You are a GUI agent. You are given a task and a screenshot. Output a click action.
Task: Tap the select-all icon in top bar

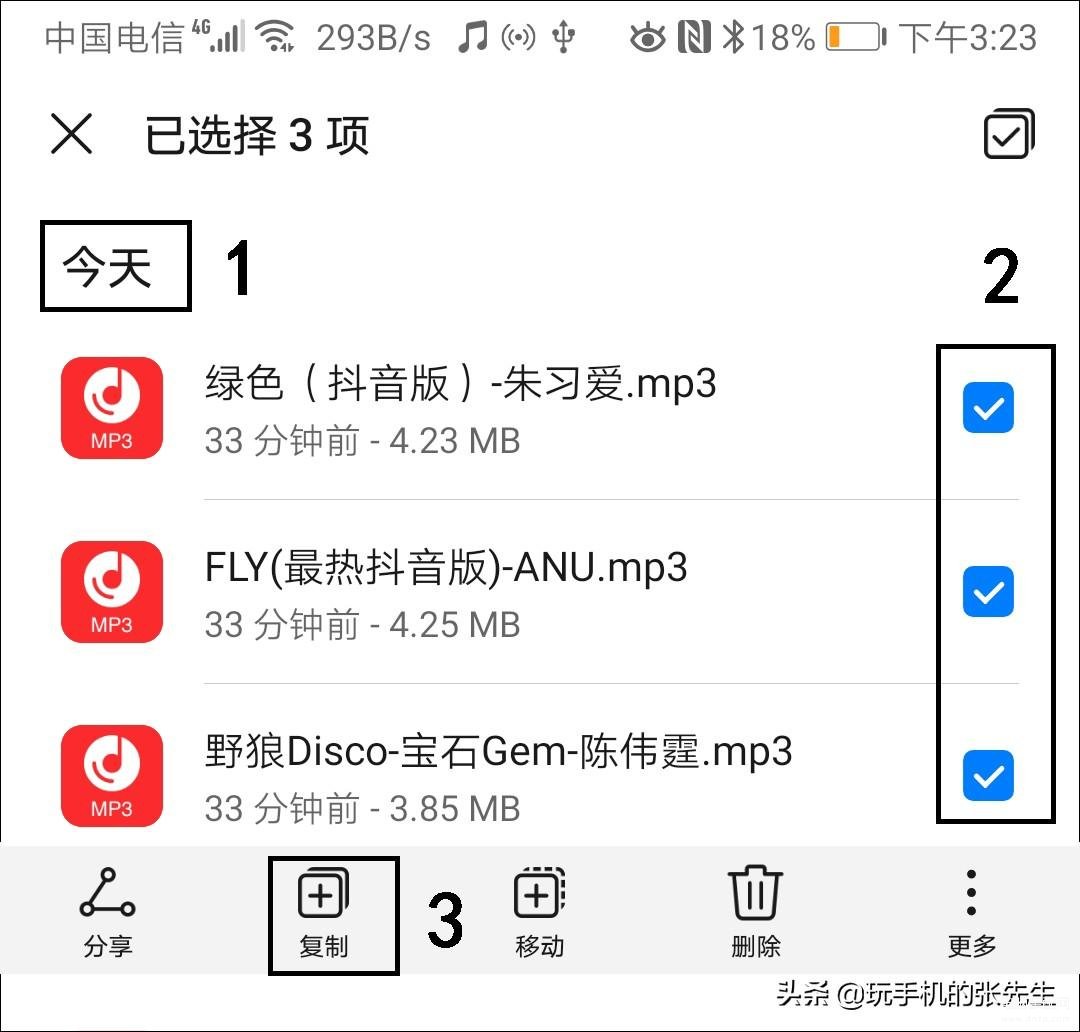tap(1008, 135)
